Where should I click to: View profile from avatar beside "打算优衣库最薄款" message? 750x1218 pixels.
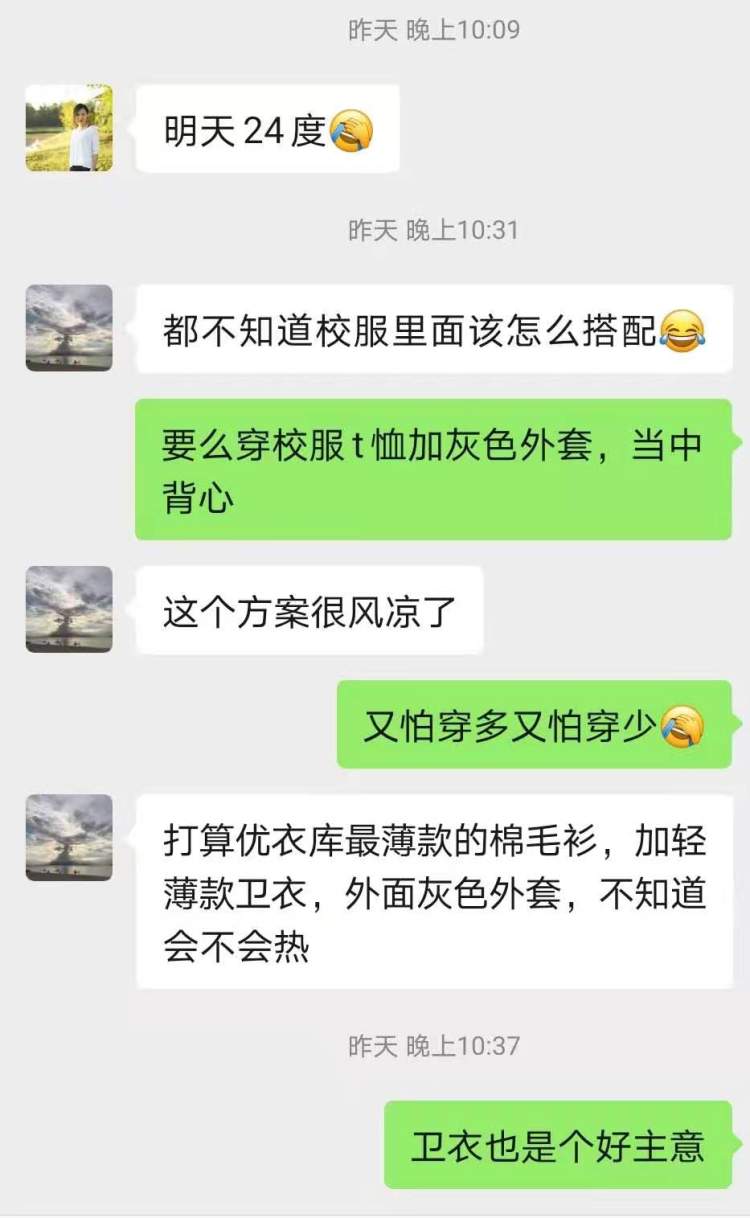pyautogui.click(x=69, y=837)
